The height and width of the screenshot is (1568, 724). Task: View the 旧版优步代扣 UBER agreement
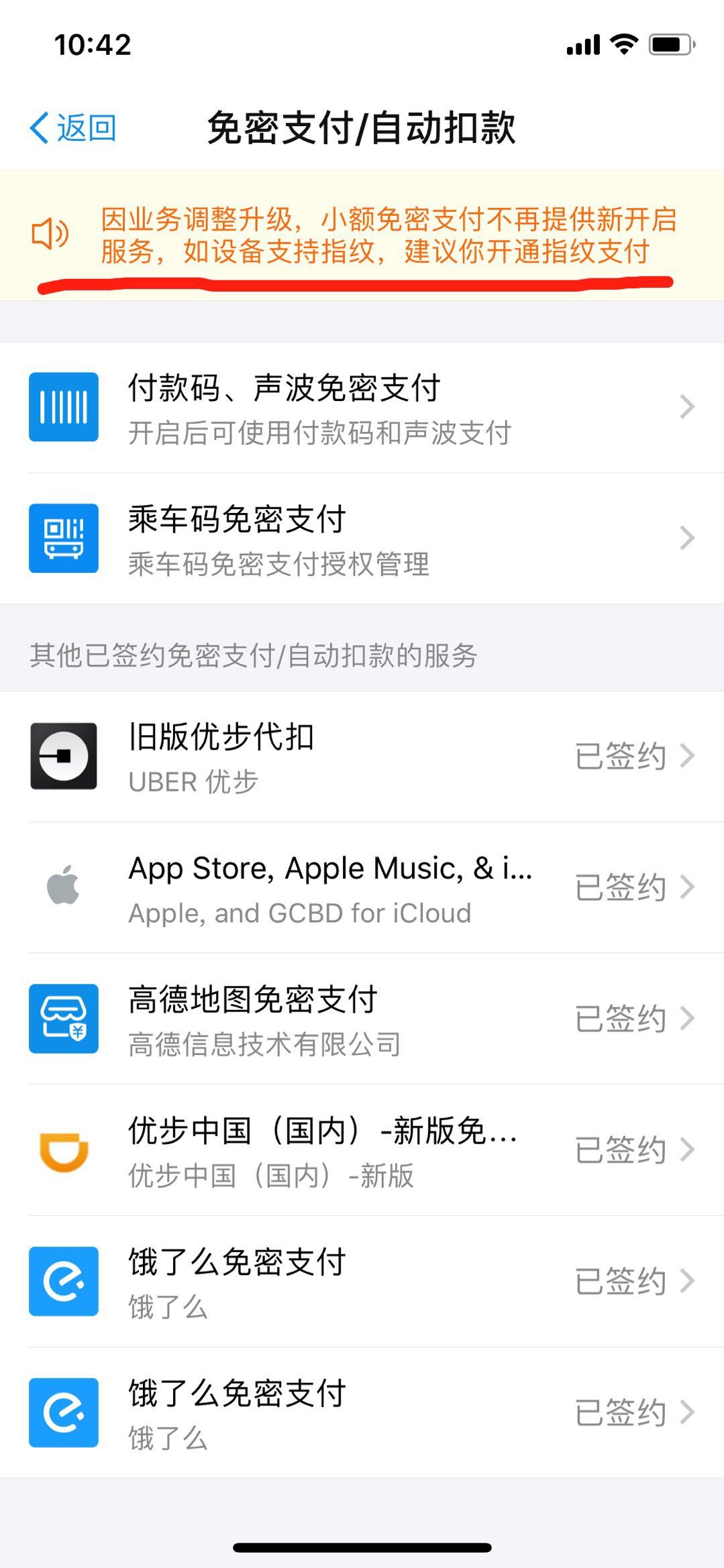(361, 757)
